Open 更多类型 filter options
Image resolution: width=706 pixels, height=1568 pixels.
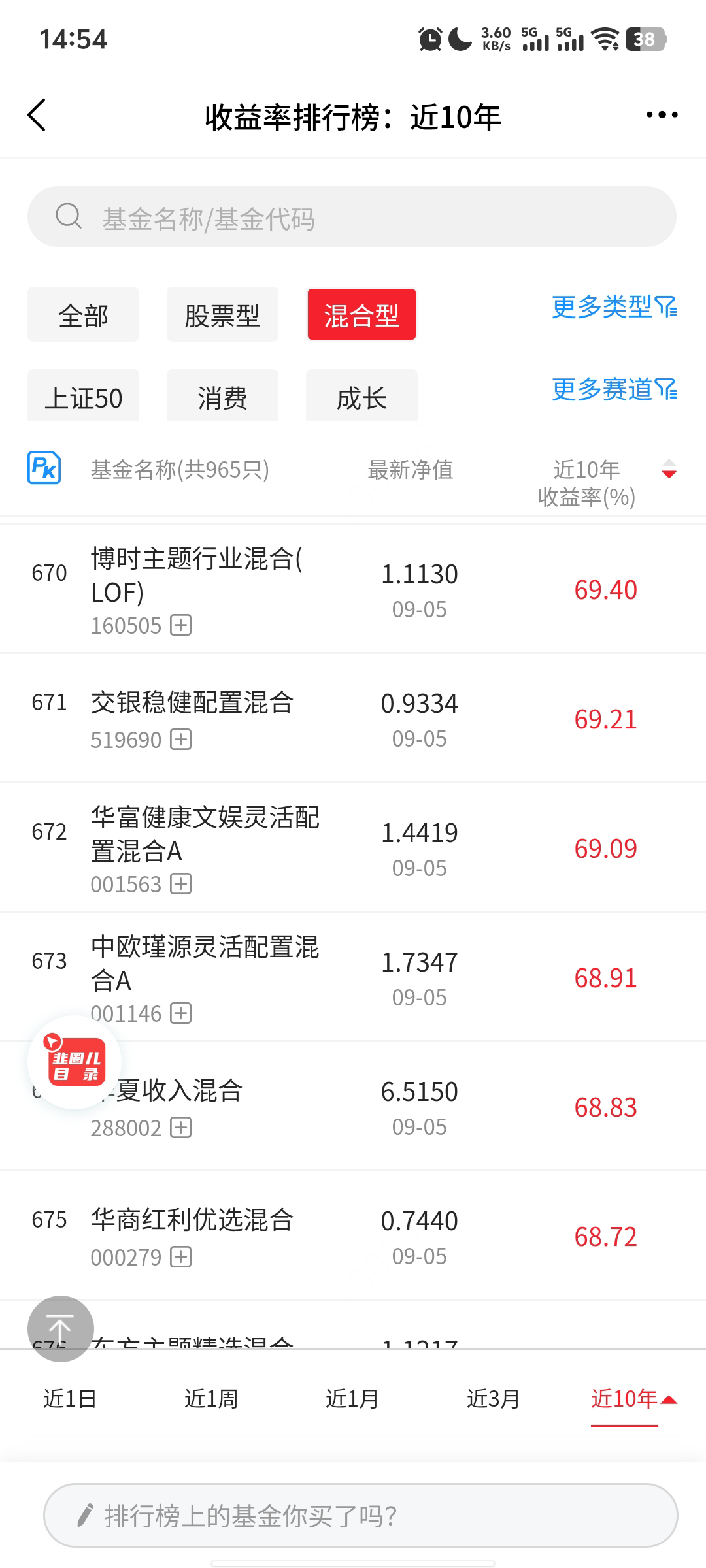614,306
